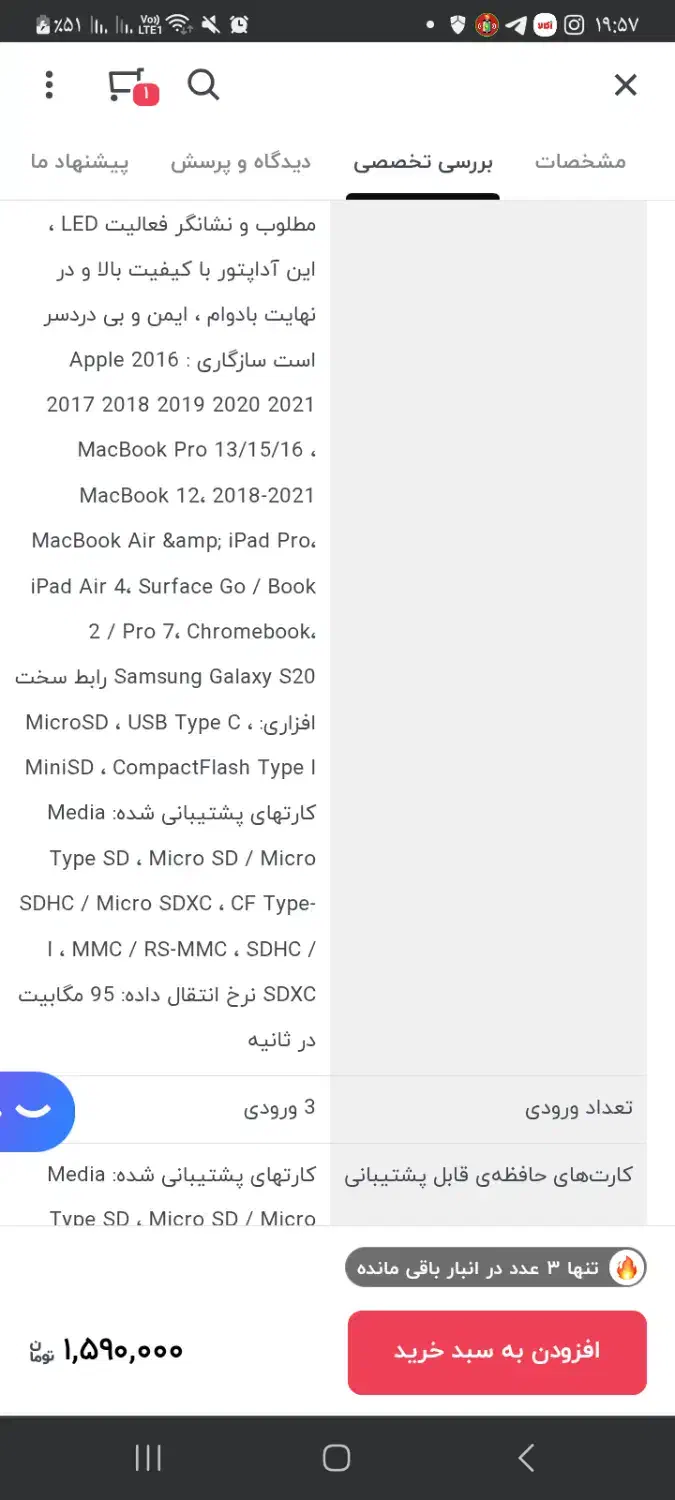Viewport: 675px width, 1500px height.
Task: Select the بررسی تخصصی tab
Action: (423, 162)
